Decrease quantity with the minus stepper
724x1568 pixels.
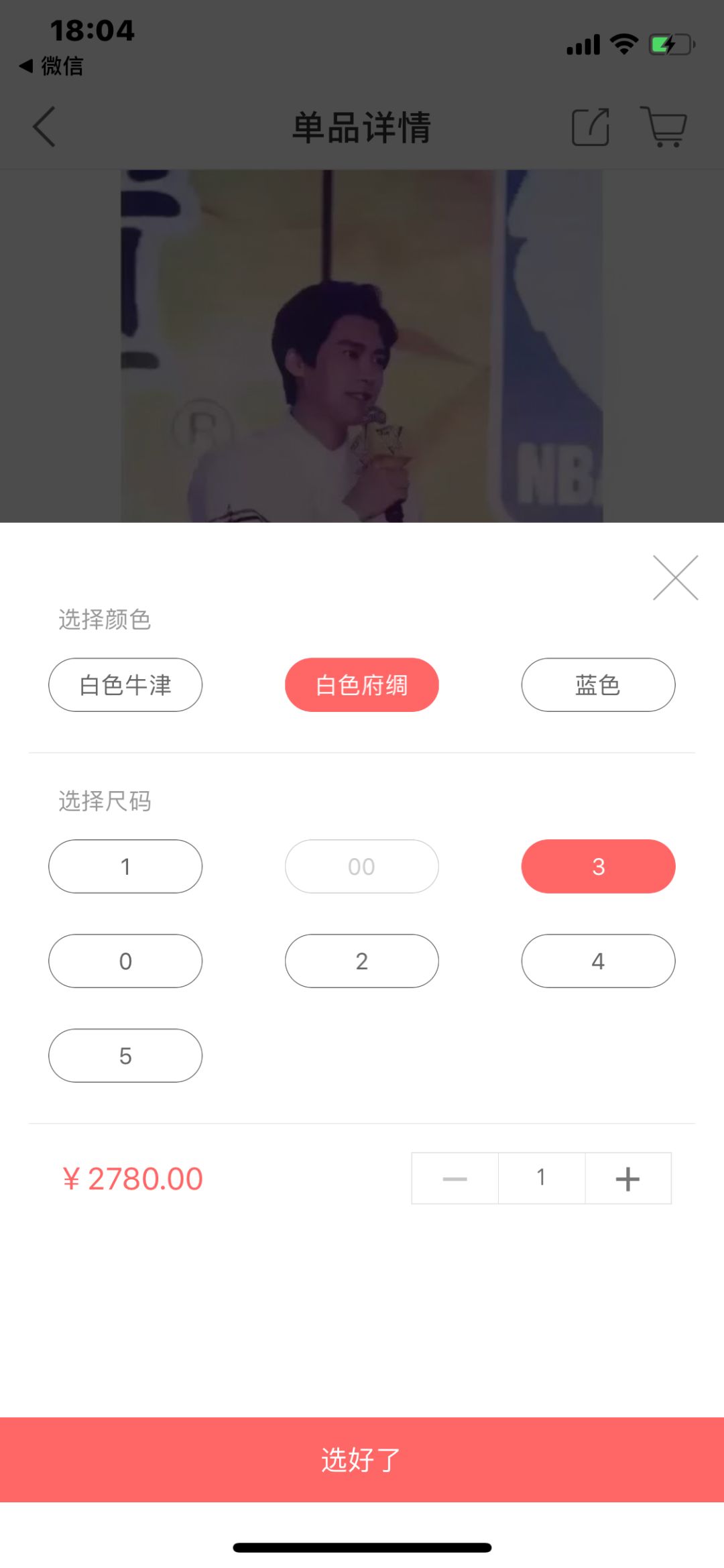point(455,1178)
